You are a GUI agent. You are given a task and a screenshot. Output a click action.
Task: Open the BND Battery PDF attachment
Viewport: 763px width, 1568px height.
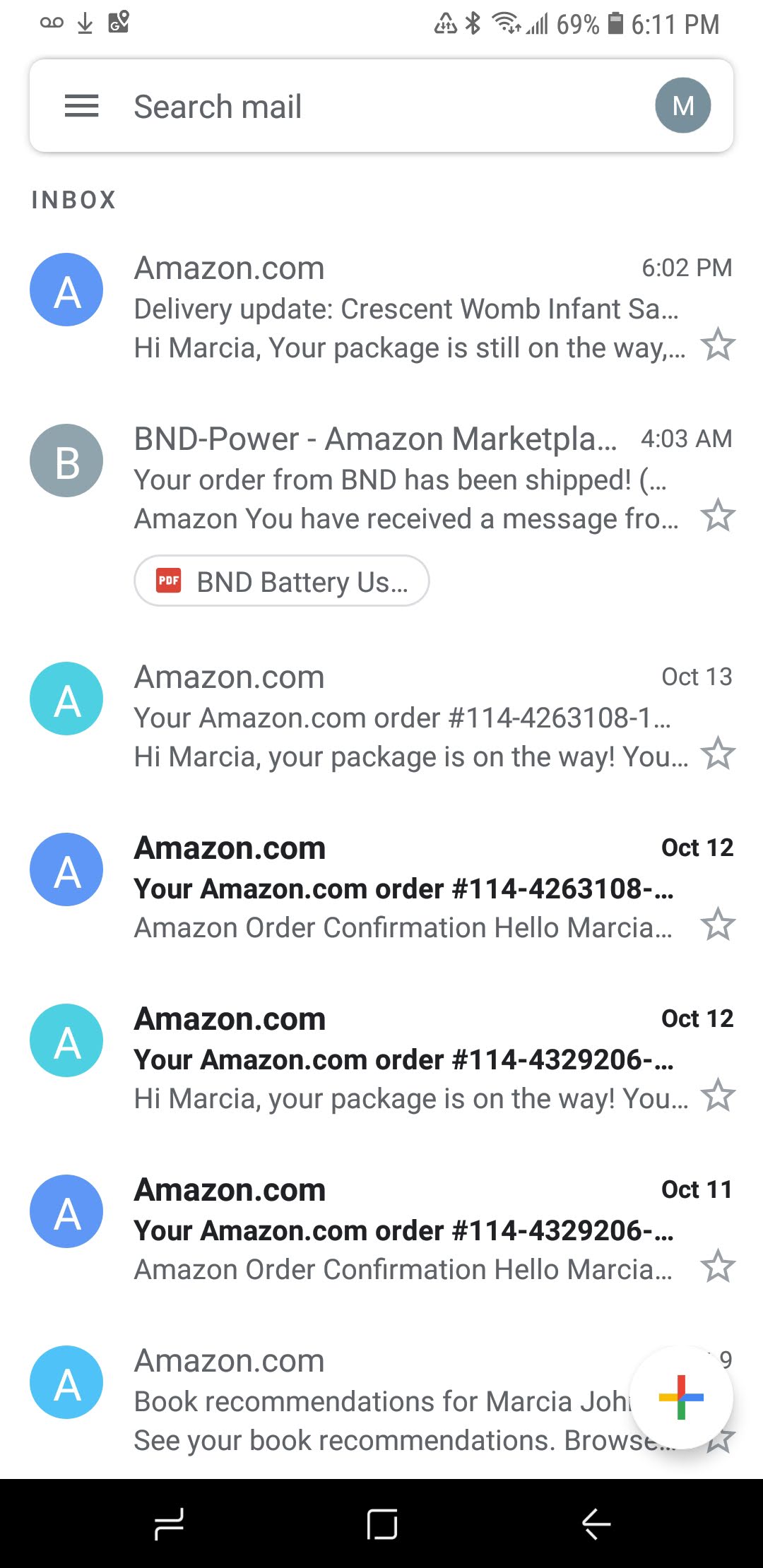click(x=282, y=581)
